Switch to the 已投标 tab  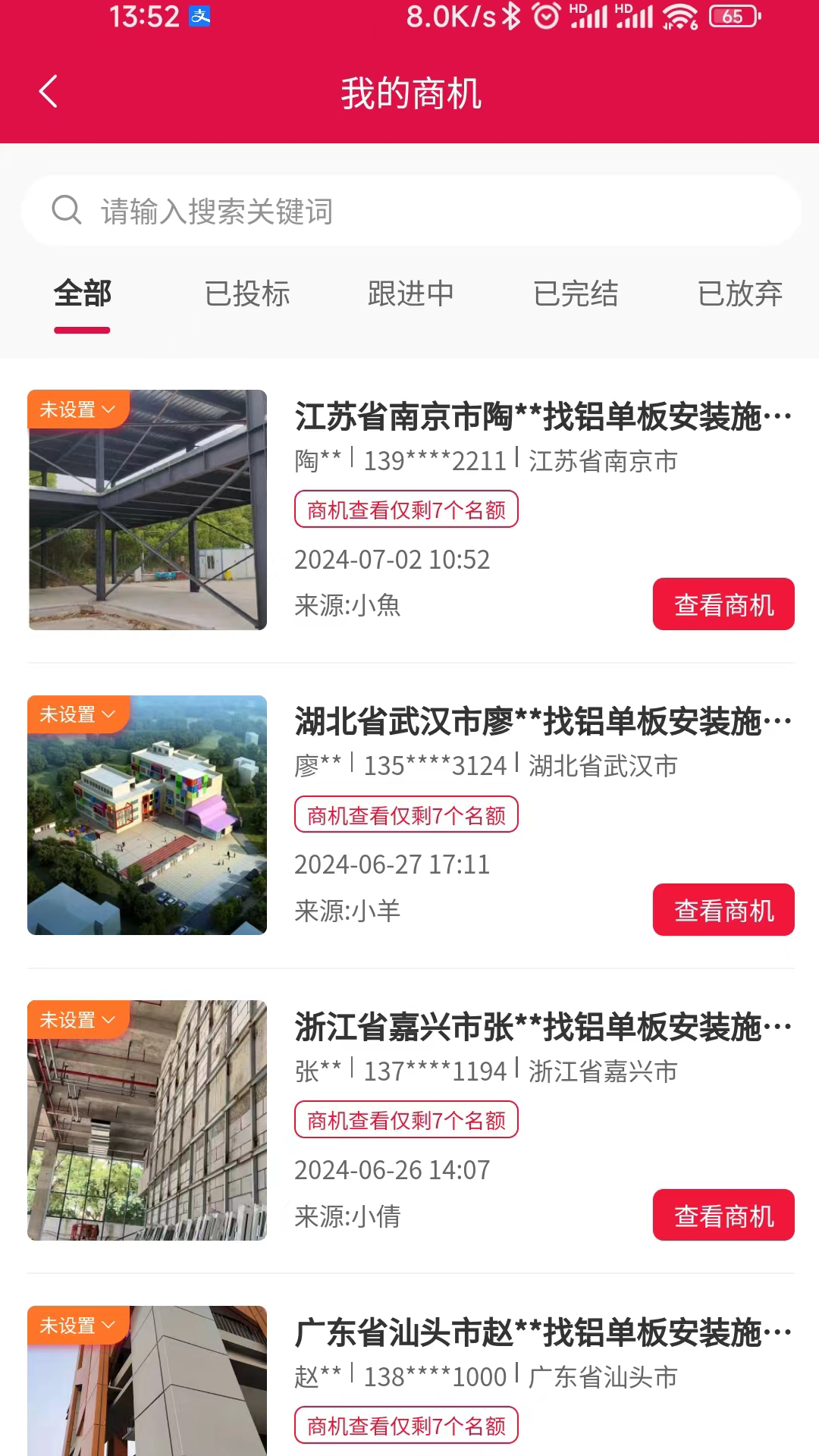[x=246, y=294]
